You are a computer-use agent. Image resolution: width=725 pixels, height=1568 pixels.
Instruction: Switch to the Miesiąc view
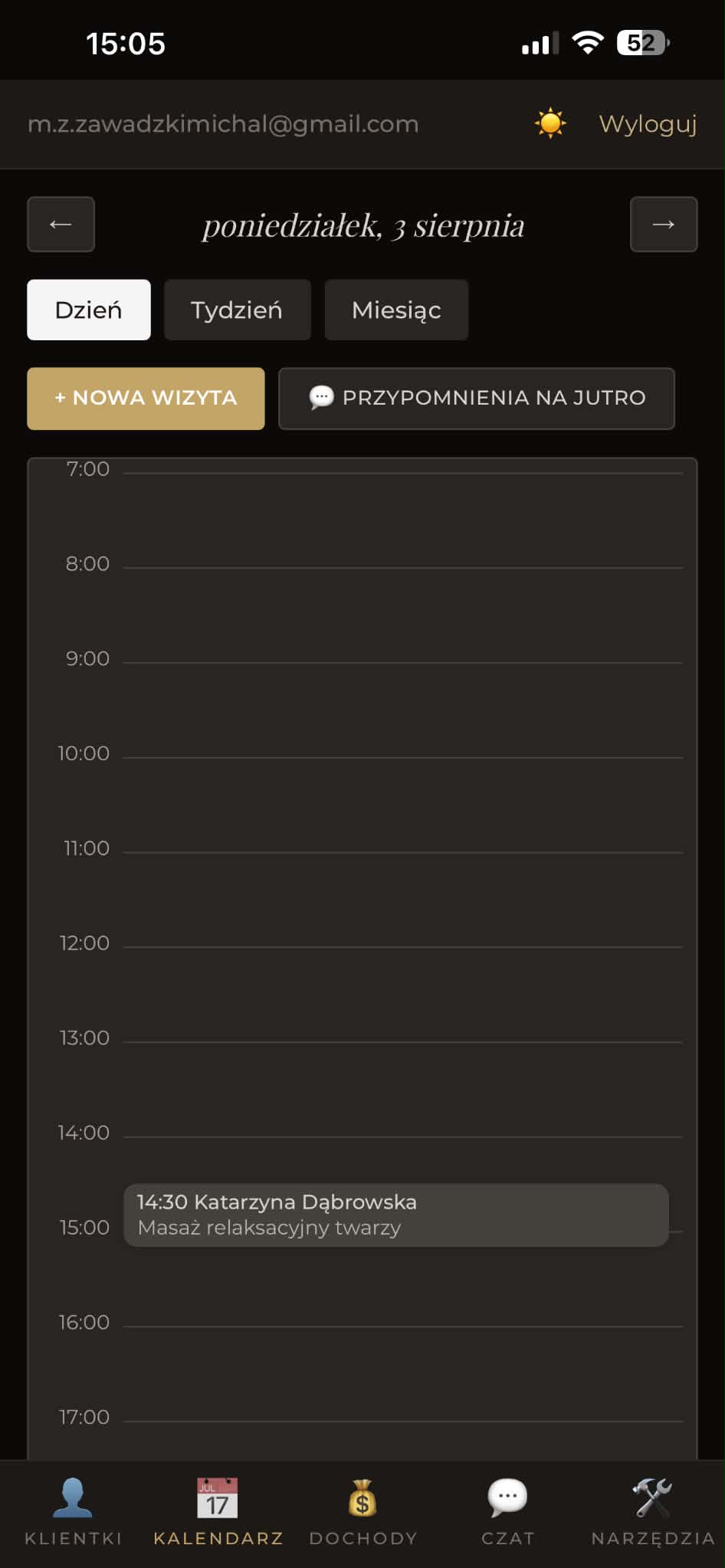pyautogui.click(x=396, y=310)
